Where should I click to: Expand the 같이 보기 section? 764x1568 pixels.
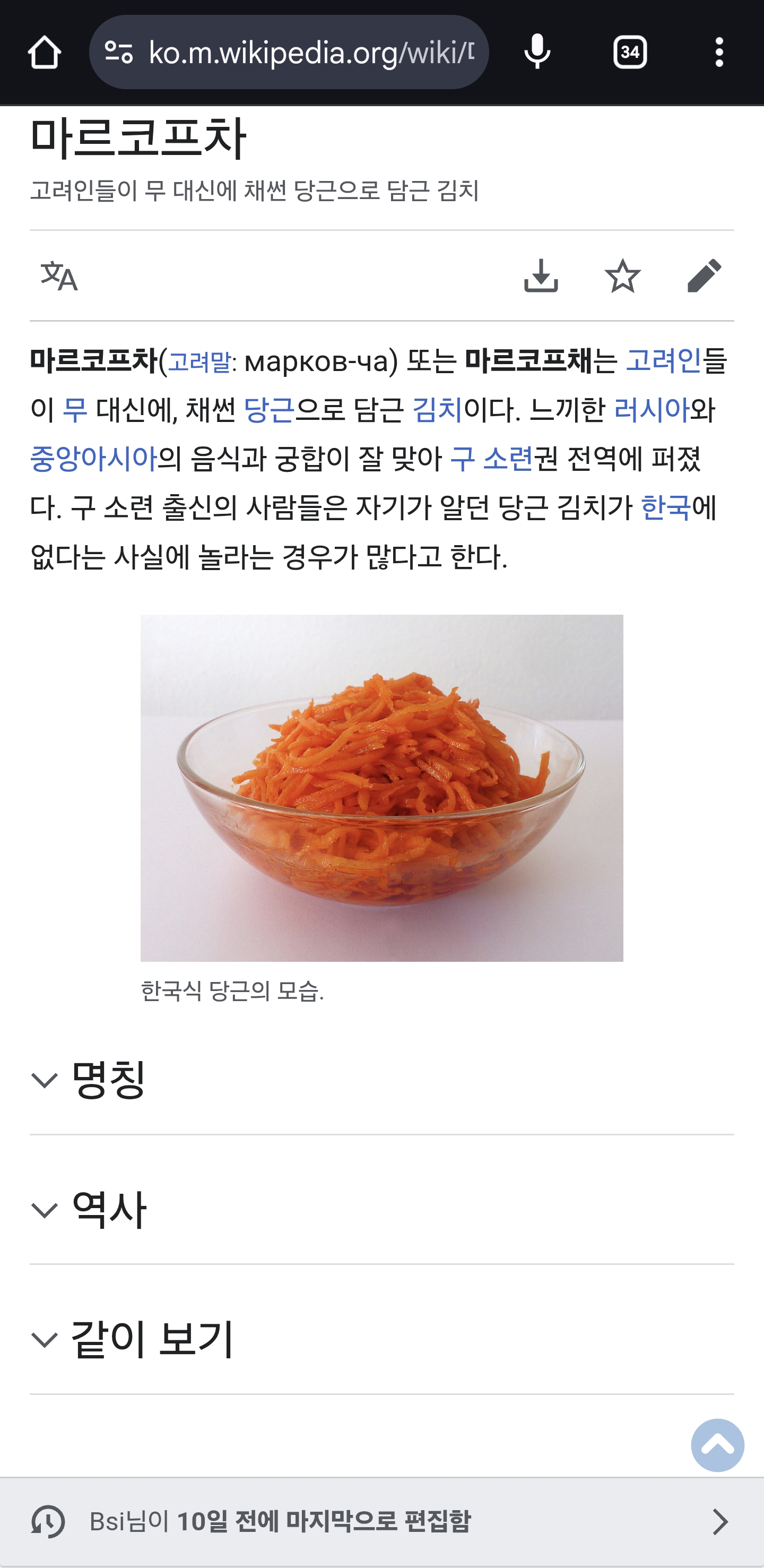[152, 1339]
